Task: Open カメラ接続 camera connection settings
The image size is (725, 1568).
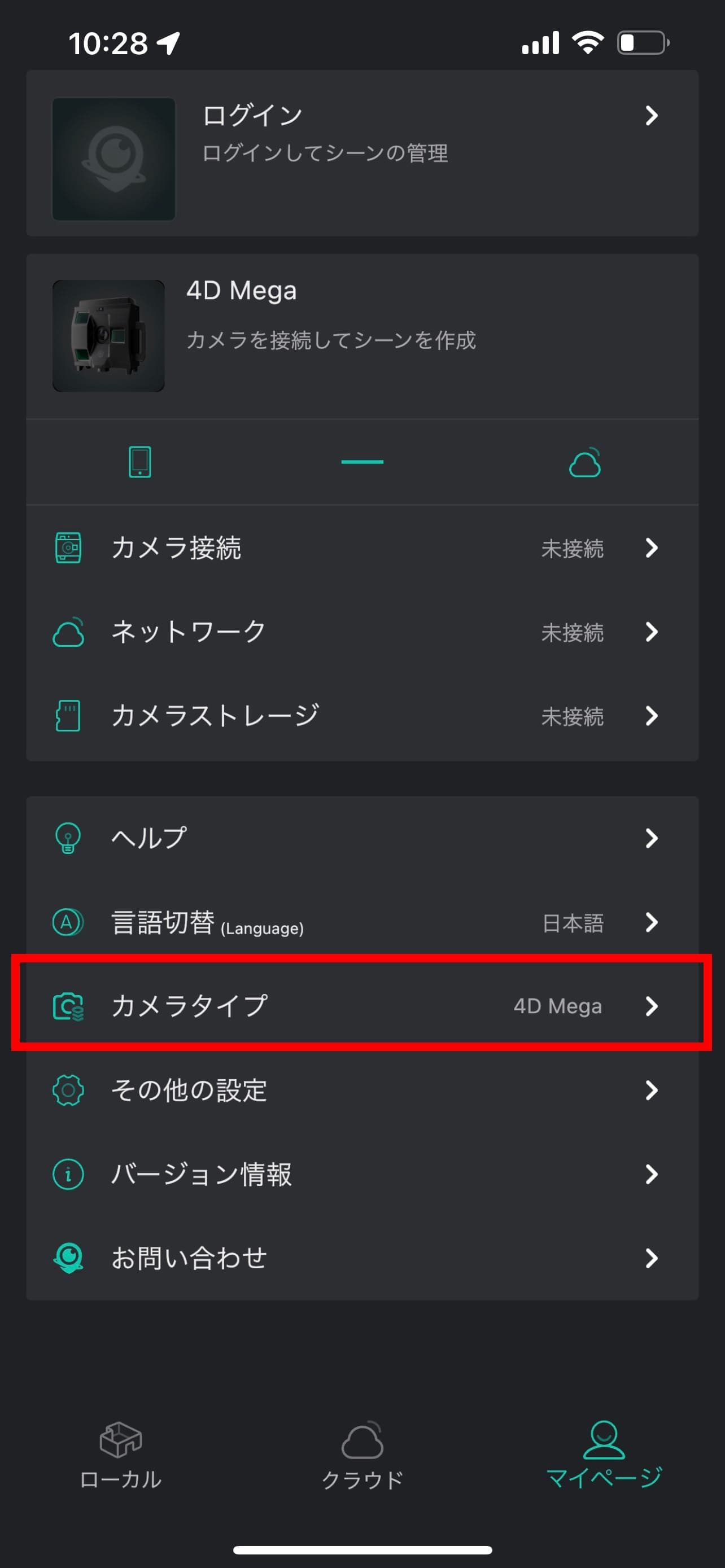Action: [361, 548]
